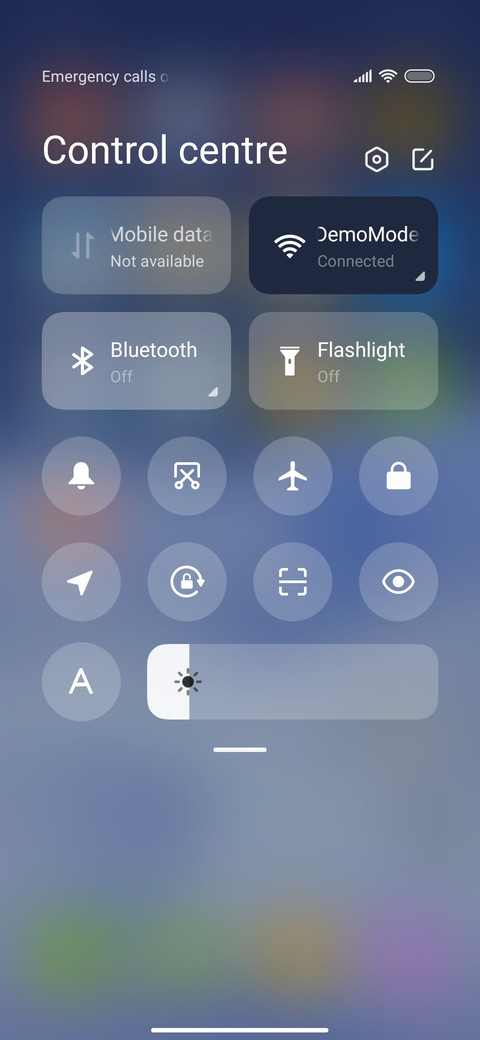Edit the control centre tiles
The image size is (480, 1040).
click(423, 159)
